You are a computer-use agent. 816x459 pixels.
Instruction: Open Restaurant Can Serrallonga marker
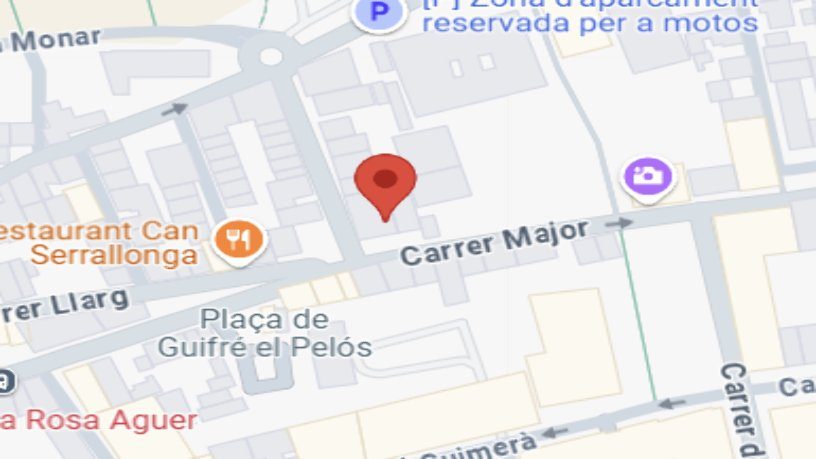pyautogui.click(x=239, y=241)
